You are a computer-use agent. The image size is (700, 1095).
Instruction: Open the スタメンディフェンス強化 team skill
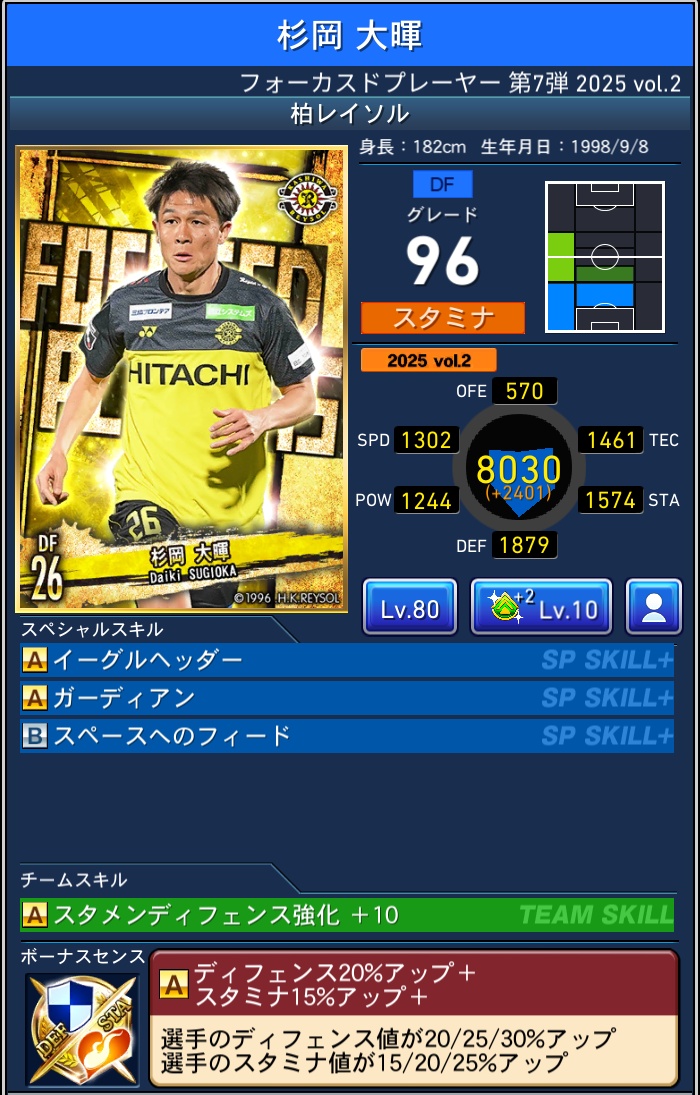346,914
